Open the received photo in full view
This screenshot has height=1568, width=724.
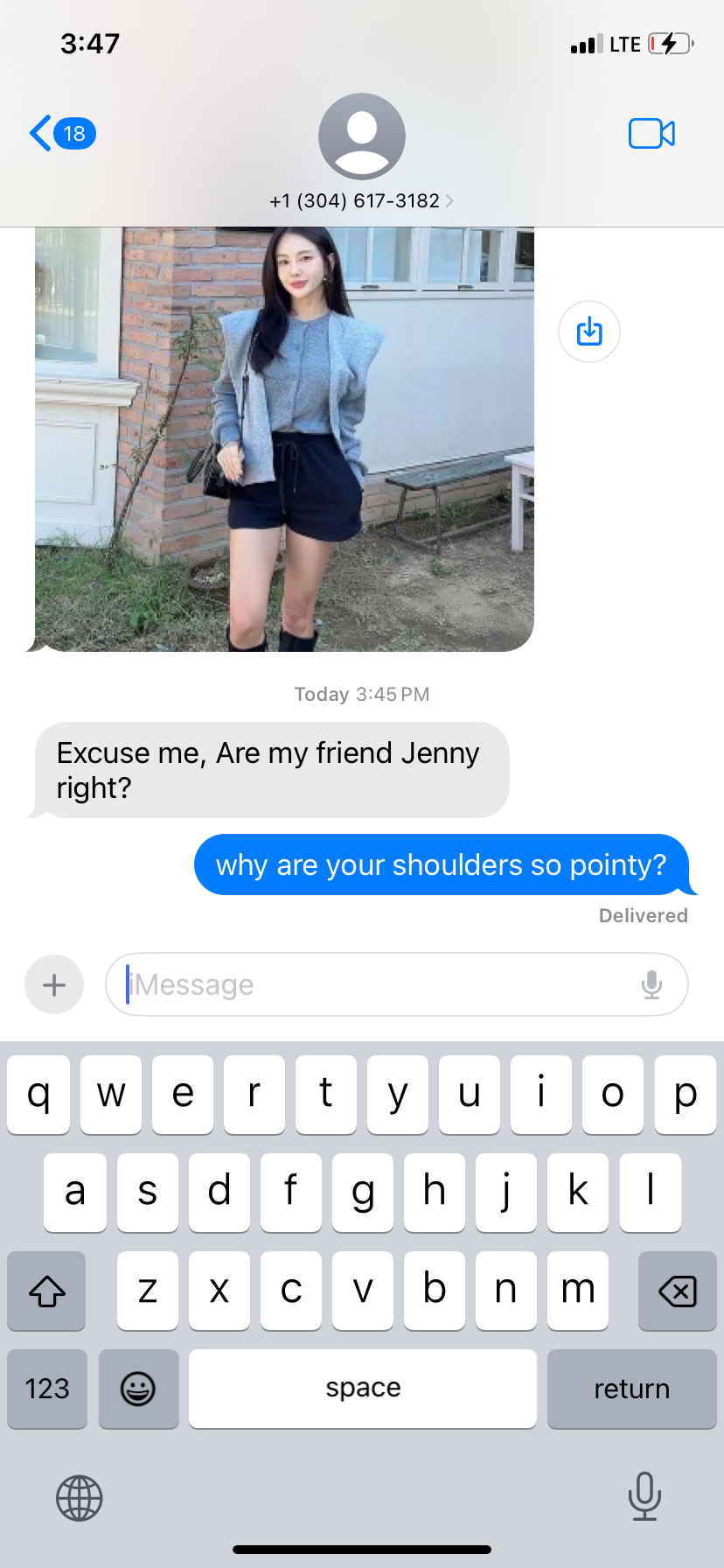pyautogui.click(x=284, y=437)
